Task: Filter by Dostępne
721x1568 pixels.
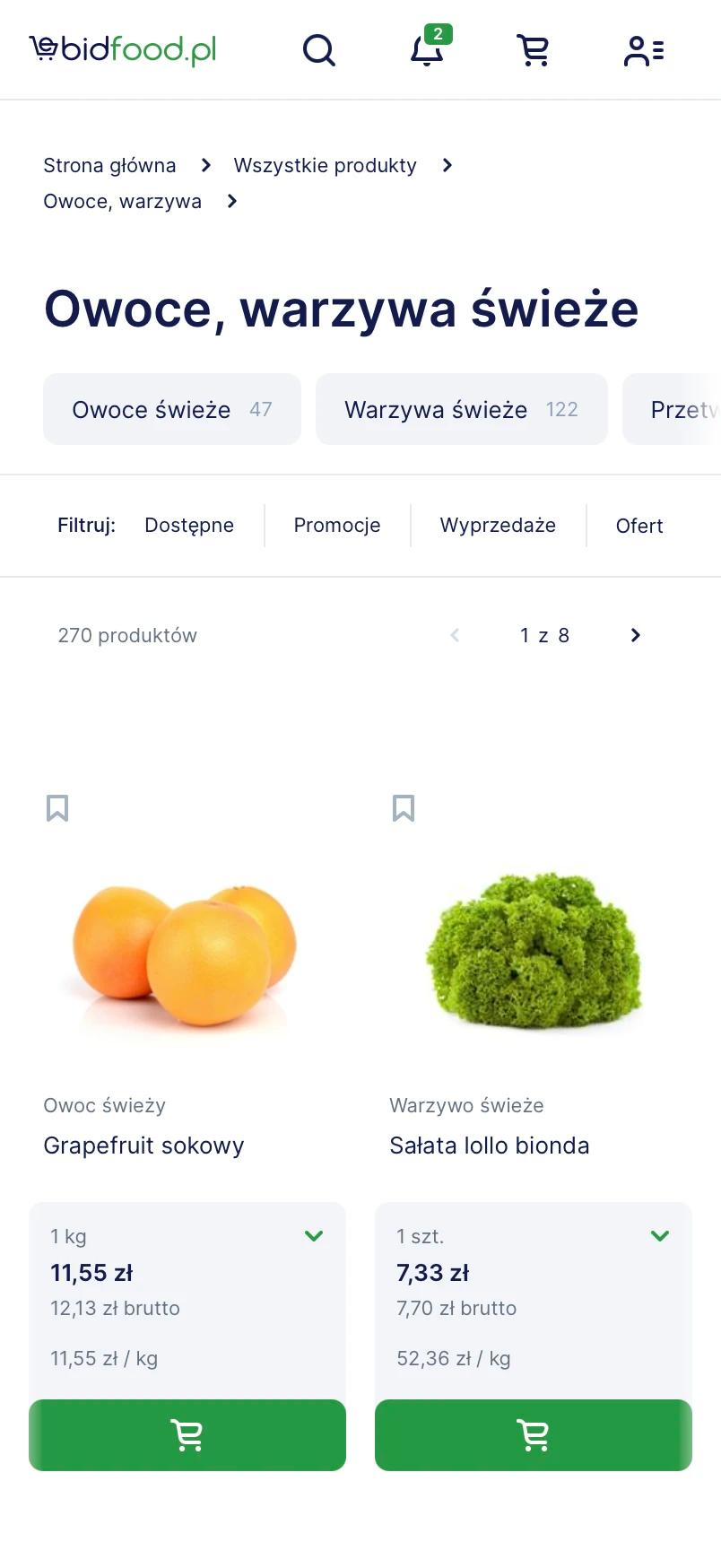Action: click(189, 526)
